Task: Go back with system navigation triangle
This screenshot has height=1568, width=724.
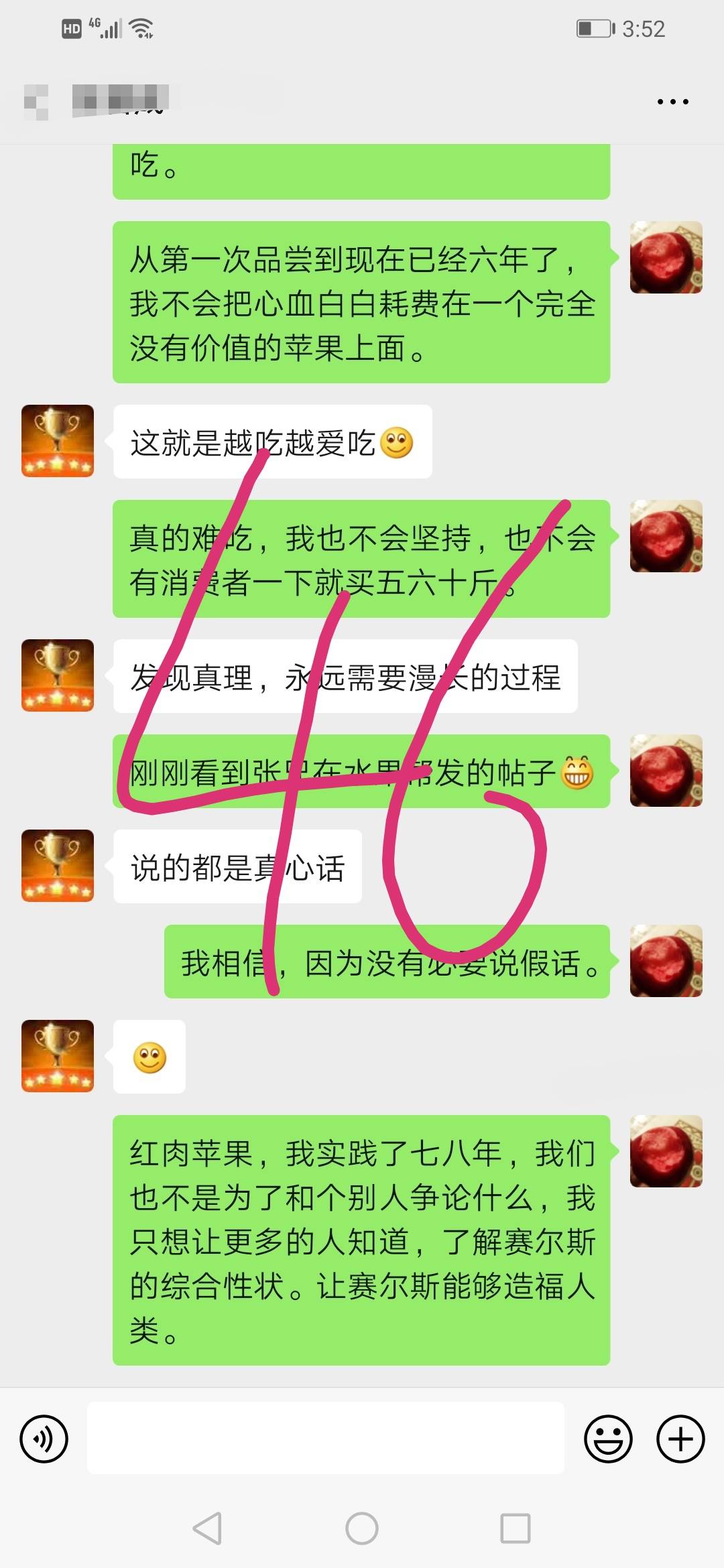Action: (x=207, y=1528)
